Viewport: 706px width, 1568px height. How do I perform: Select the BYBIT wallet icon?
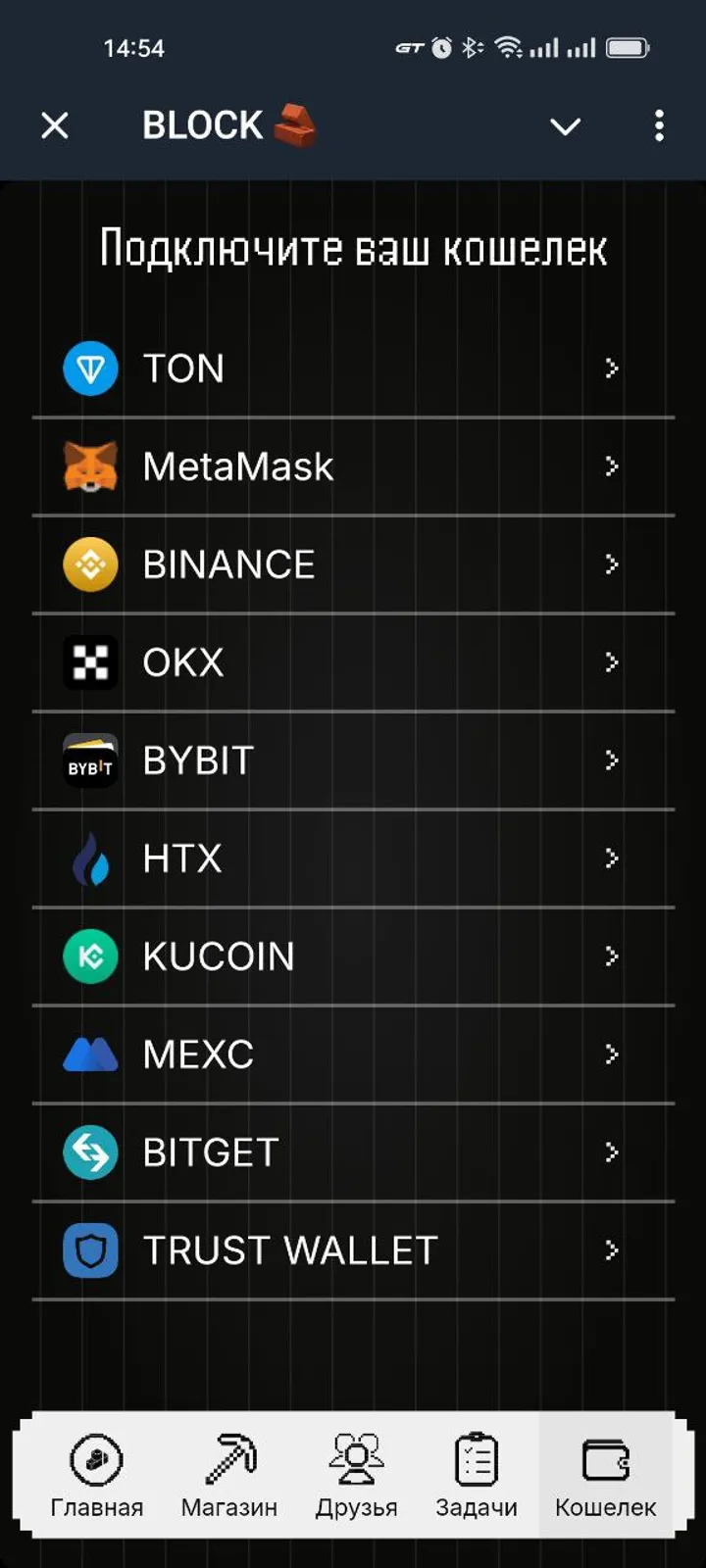point(89,759)
